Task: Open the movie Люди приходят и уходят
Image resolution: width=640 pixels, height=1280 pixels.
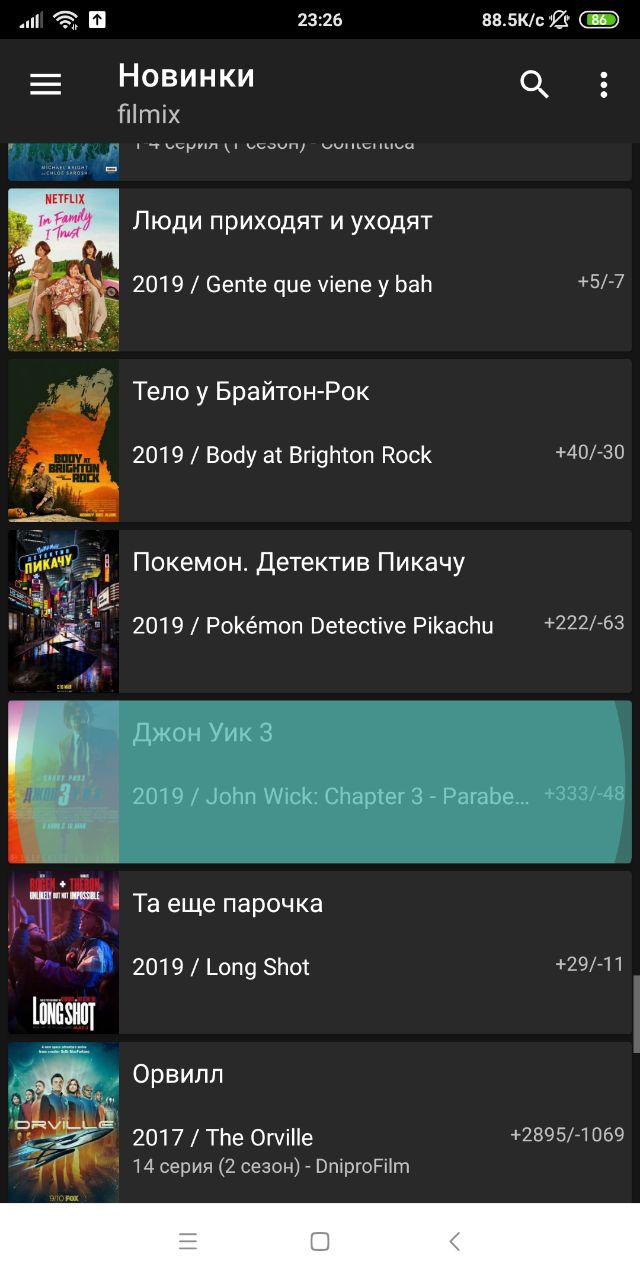Action: [320, 270]
